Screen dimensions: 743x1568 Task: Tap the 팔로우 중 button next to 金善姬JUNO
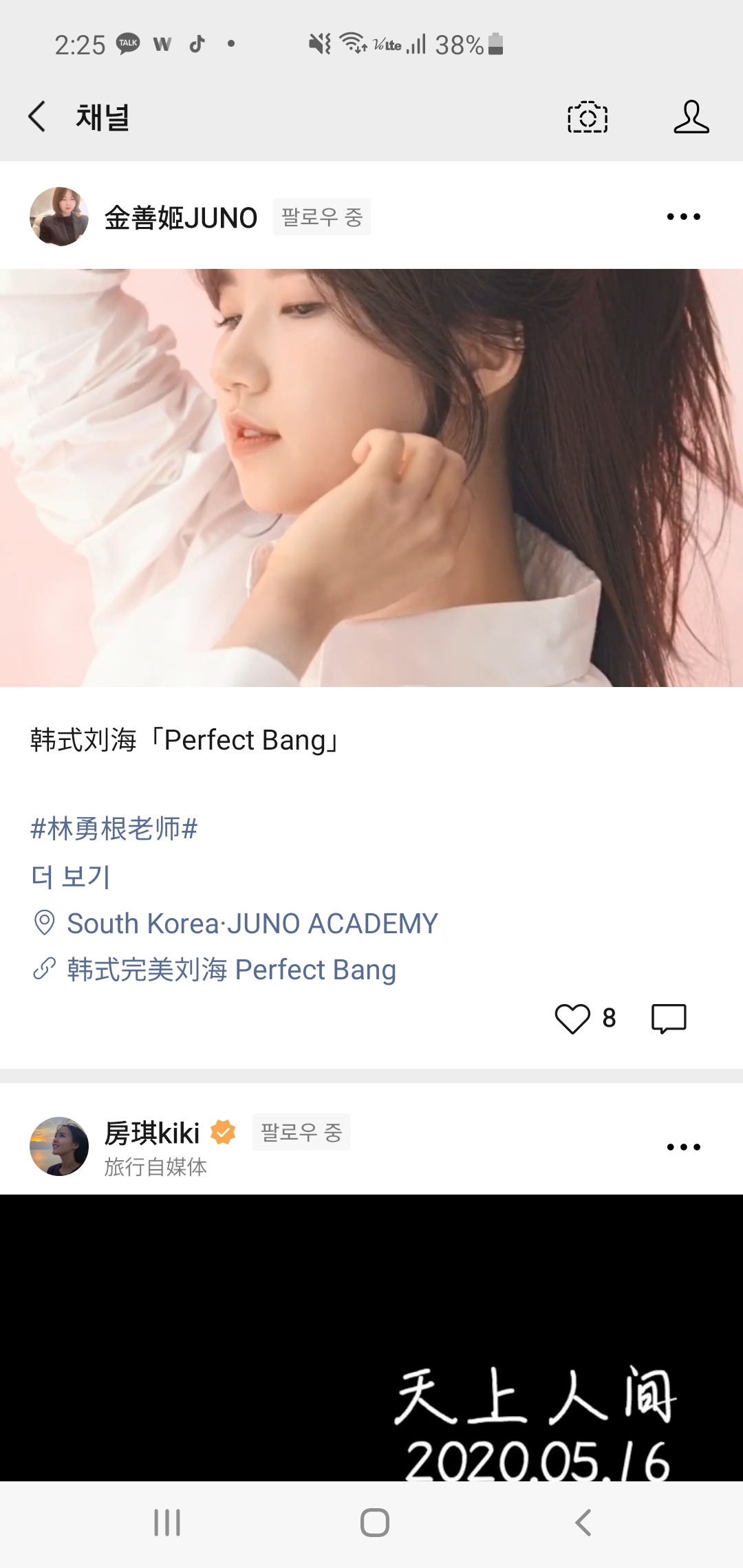[x=321, y=217]
